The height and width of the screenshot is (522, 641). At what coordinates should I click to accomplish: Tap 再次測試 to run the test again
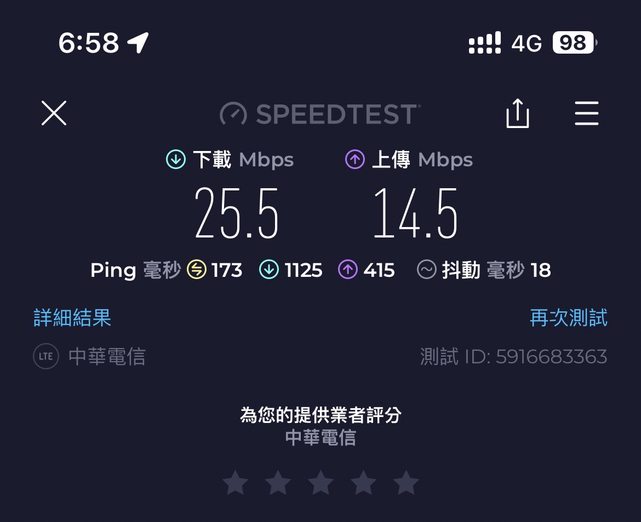[568, 318]
